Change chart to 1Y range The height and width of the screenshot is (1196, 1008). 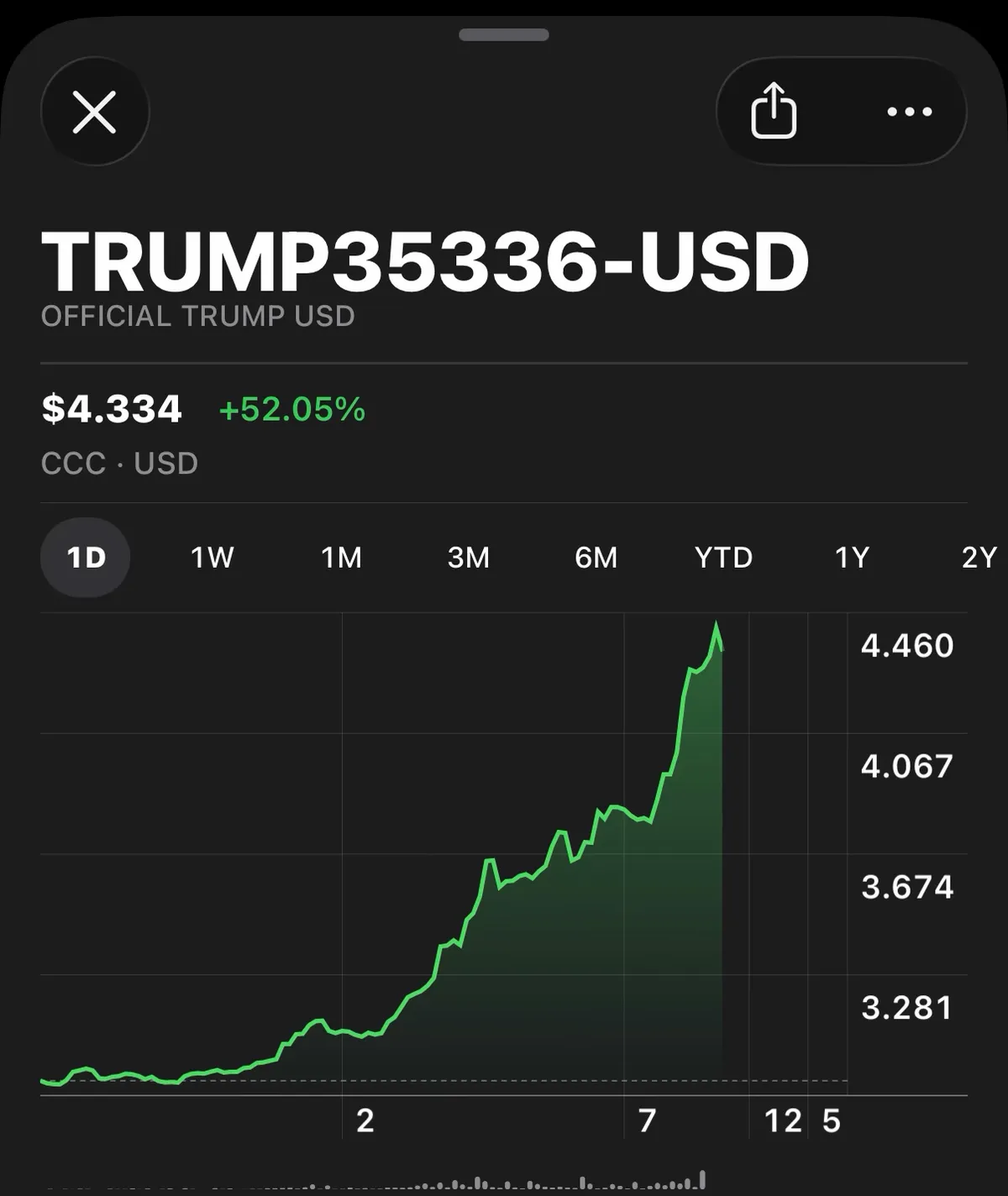852,558
